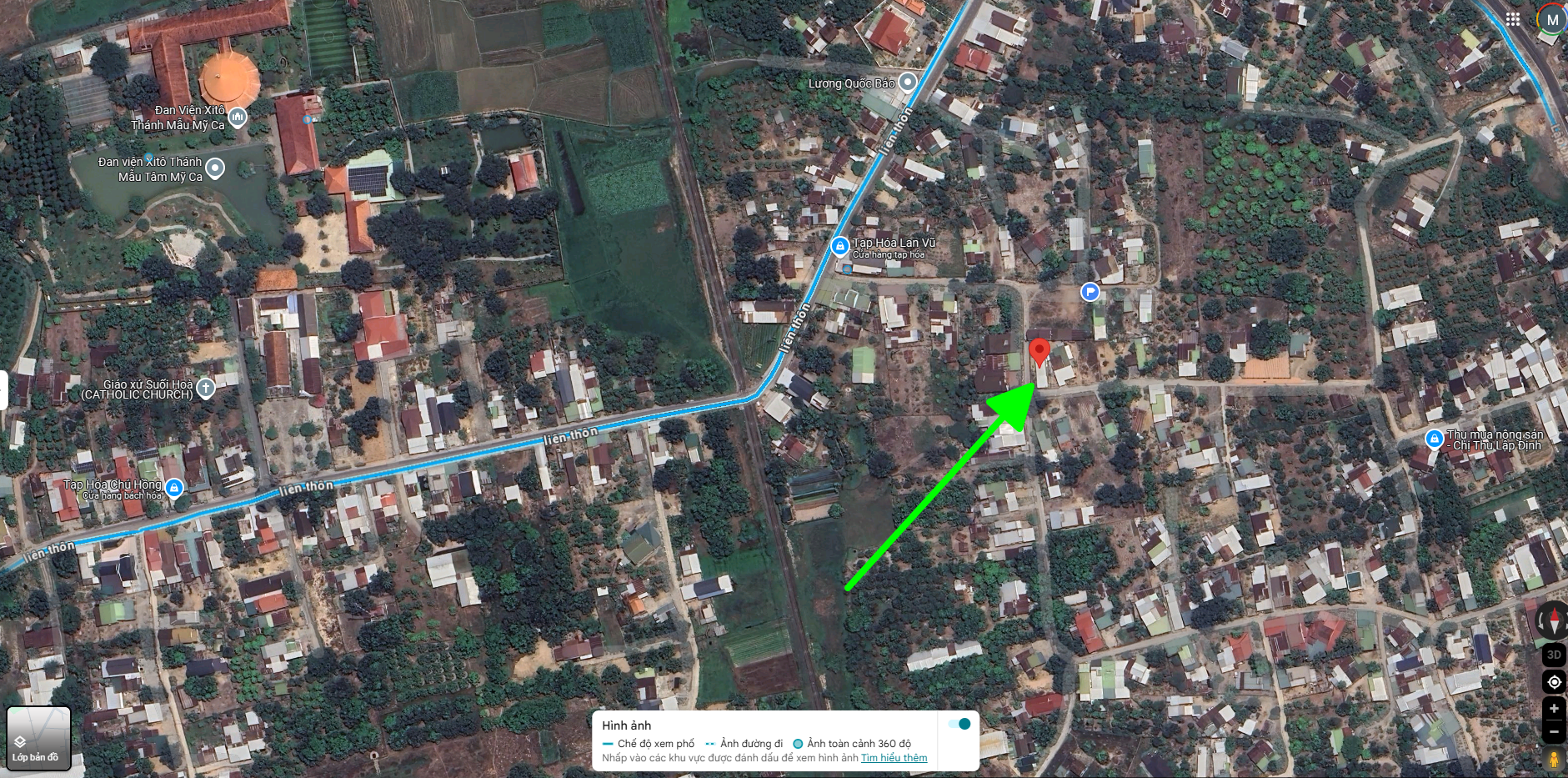
Task: Open Lương Quốc Bảo place marker
Action: point(908,82)
